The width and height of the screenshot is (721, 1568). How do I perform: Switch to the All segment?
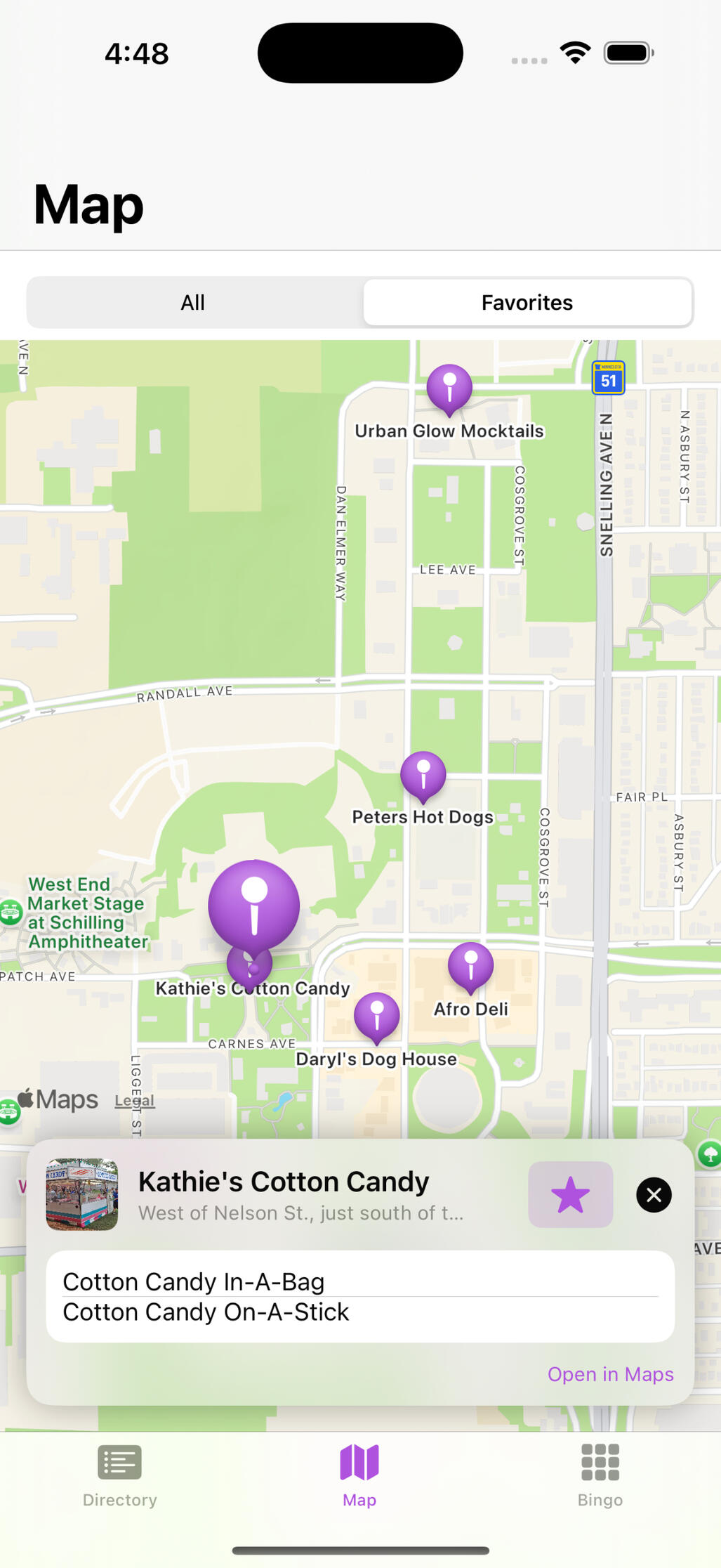193,302
